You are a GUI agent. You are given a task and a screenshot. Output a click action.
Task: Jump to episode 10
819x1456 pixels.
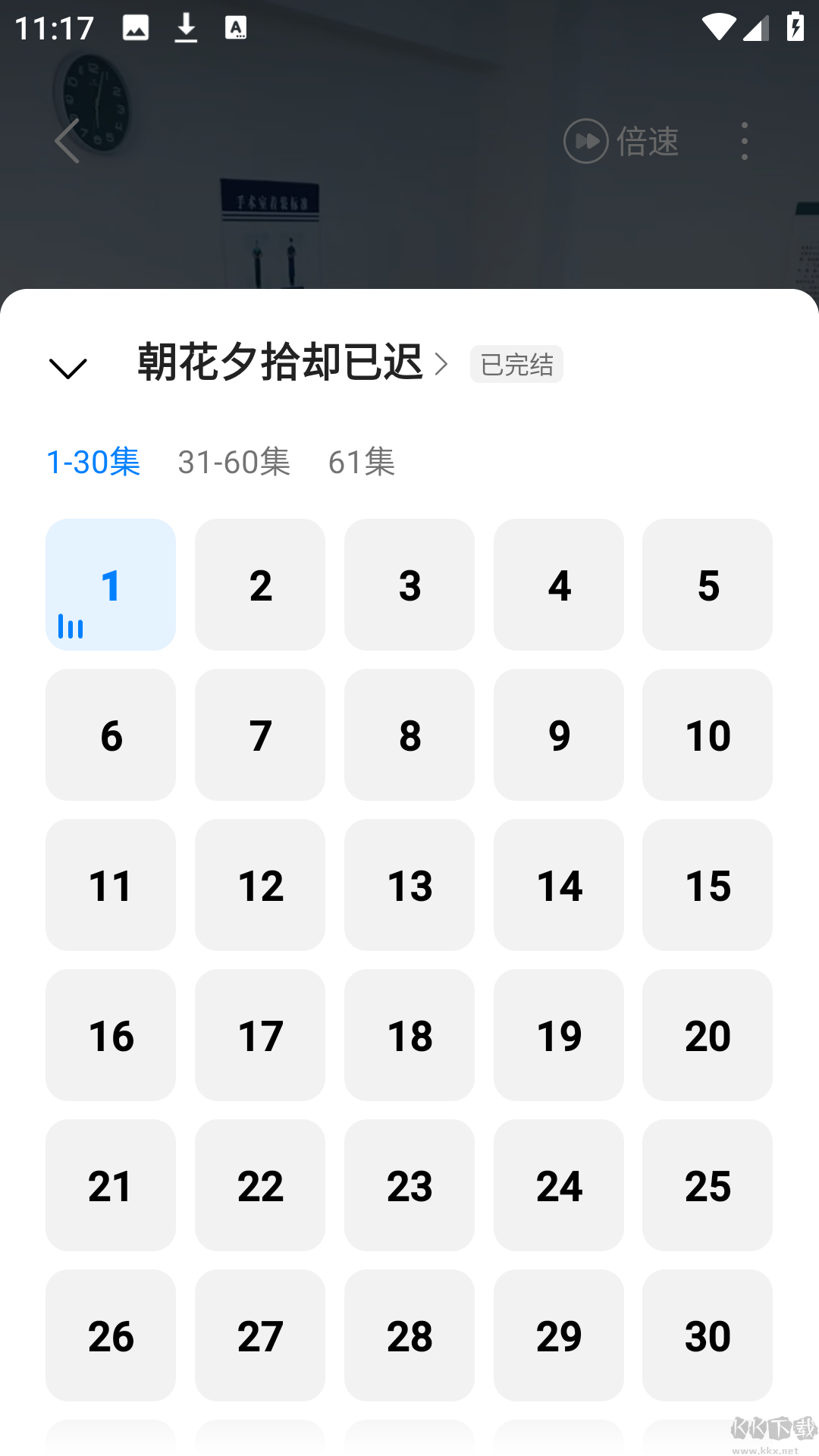point(708,735)
